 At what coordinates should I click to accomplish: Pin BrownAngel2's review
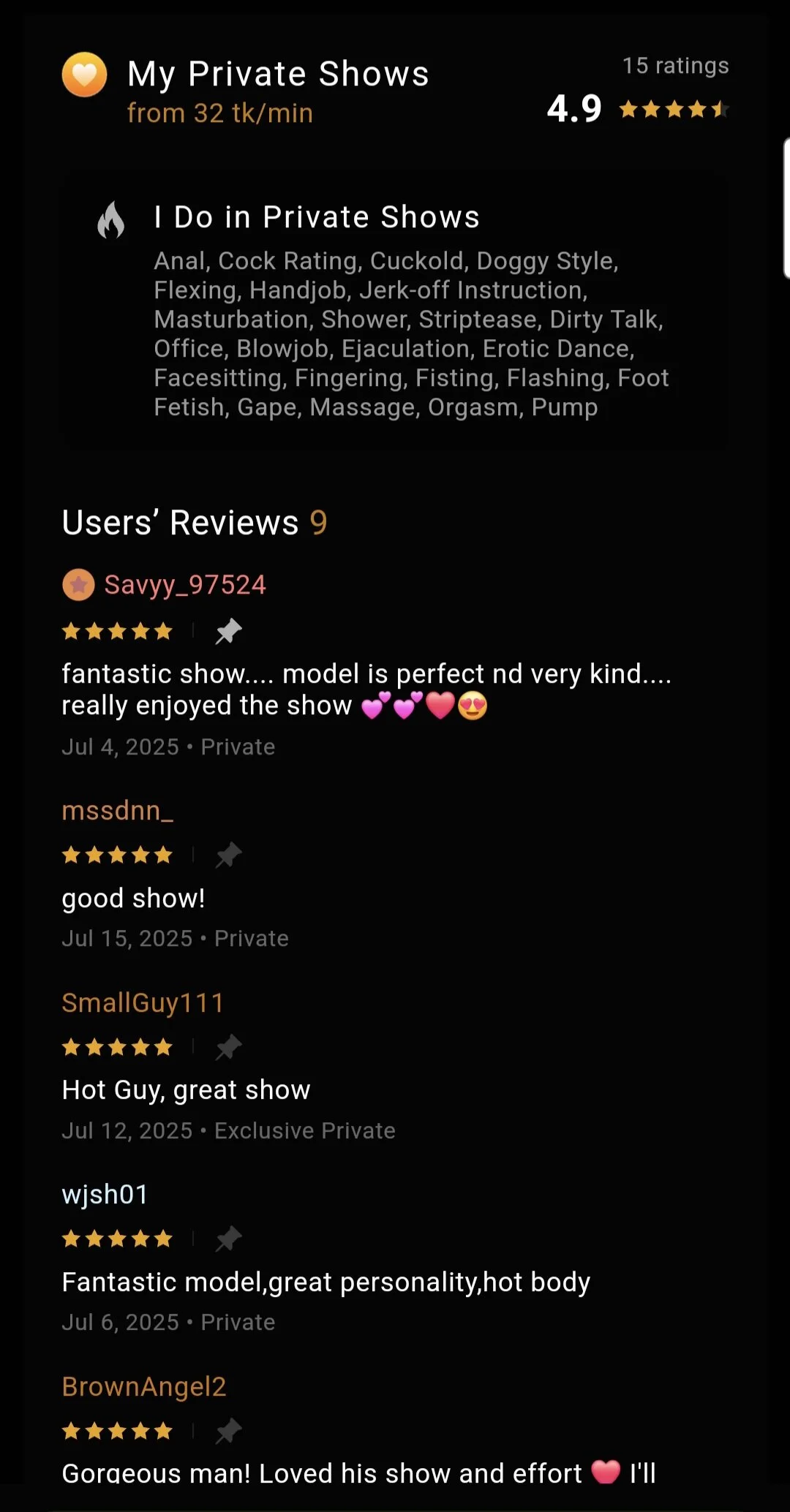coord(228,1431)
